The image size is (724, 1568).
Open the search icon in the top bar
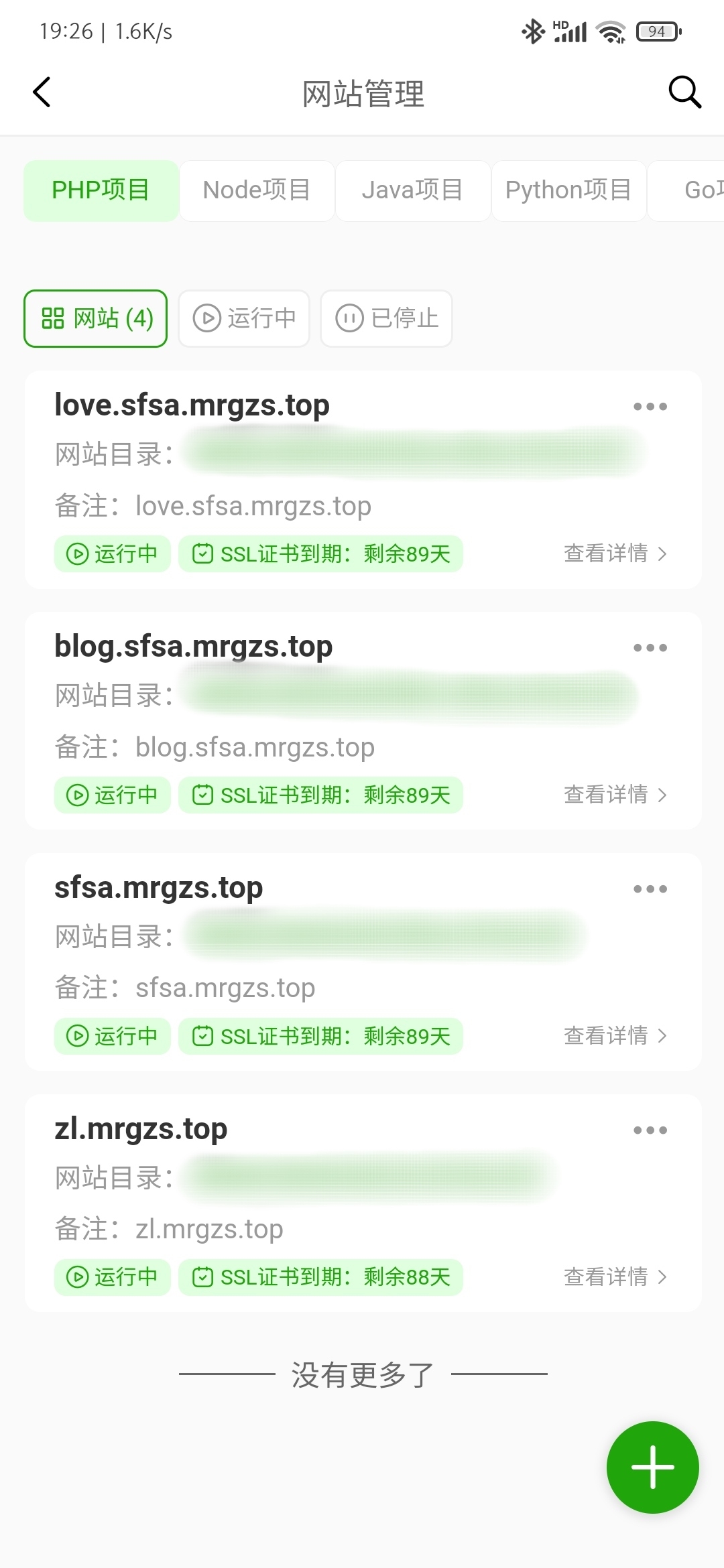pyautogui.click(x=684, y=92)
